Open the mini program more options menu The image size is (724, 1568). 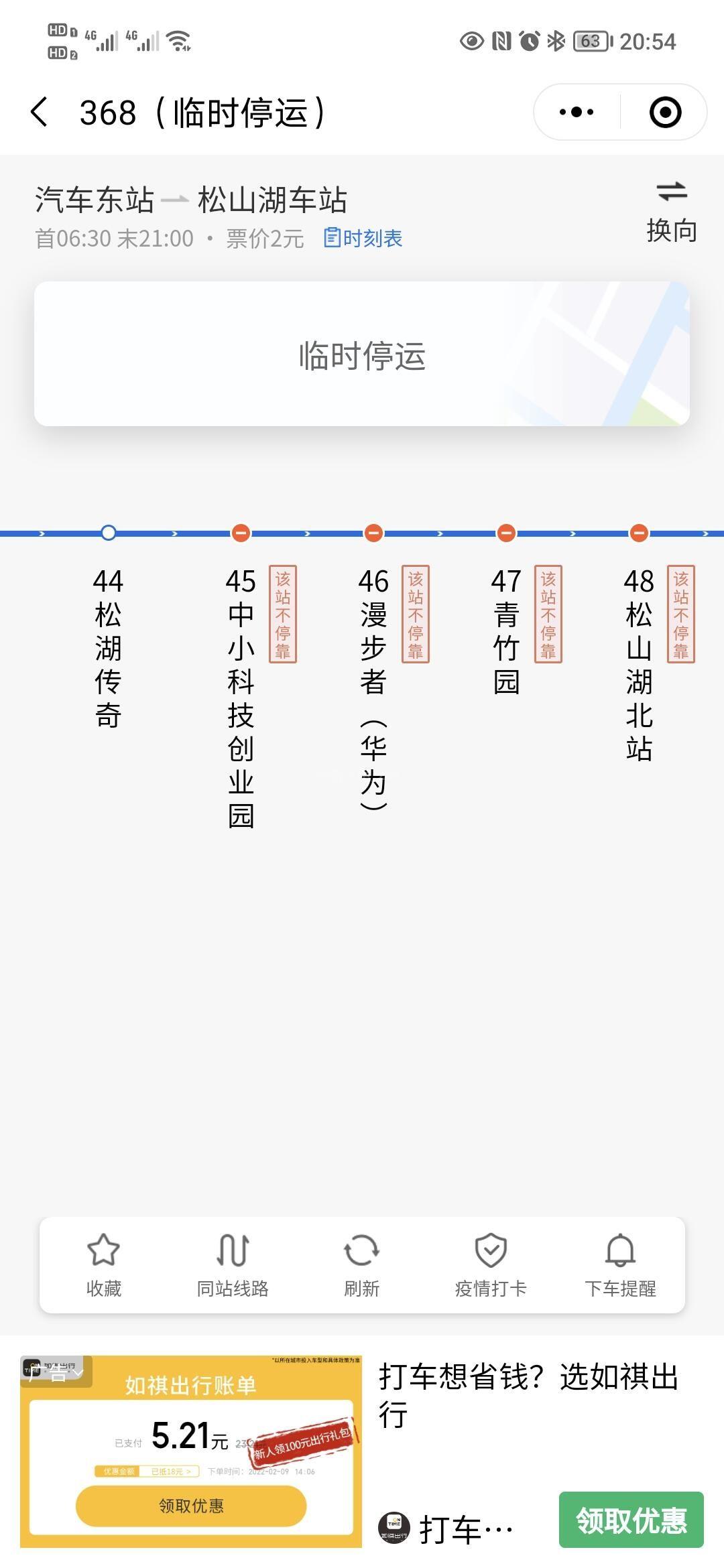point(576,112)
